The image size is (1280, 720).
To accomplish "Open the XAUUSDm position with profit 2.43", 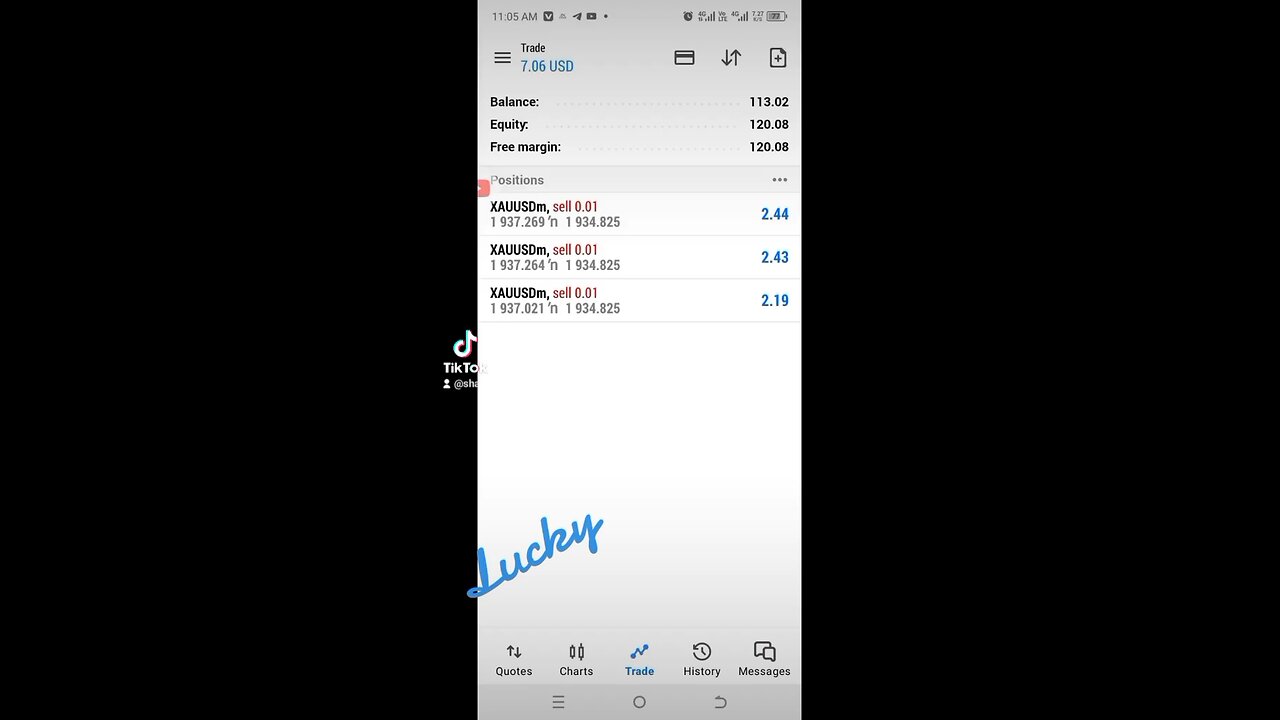I will [639, 257].
